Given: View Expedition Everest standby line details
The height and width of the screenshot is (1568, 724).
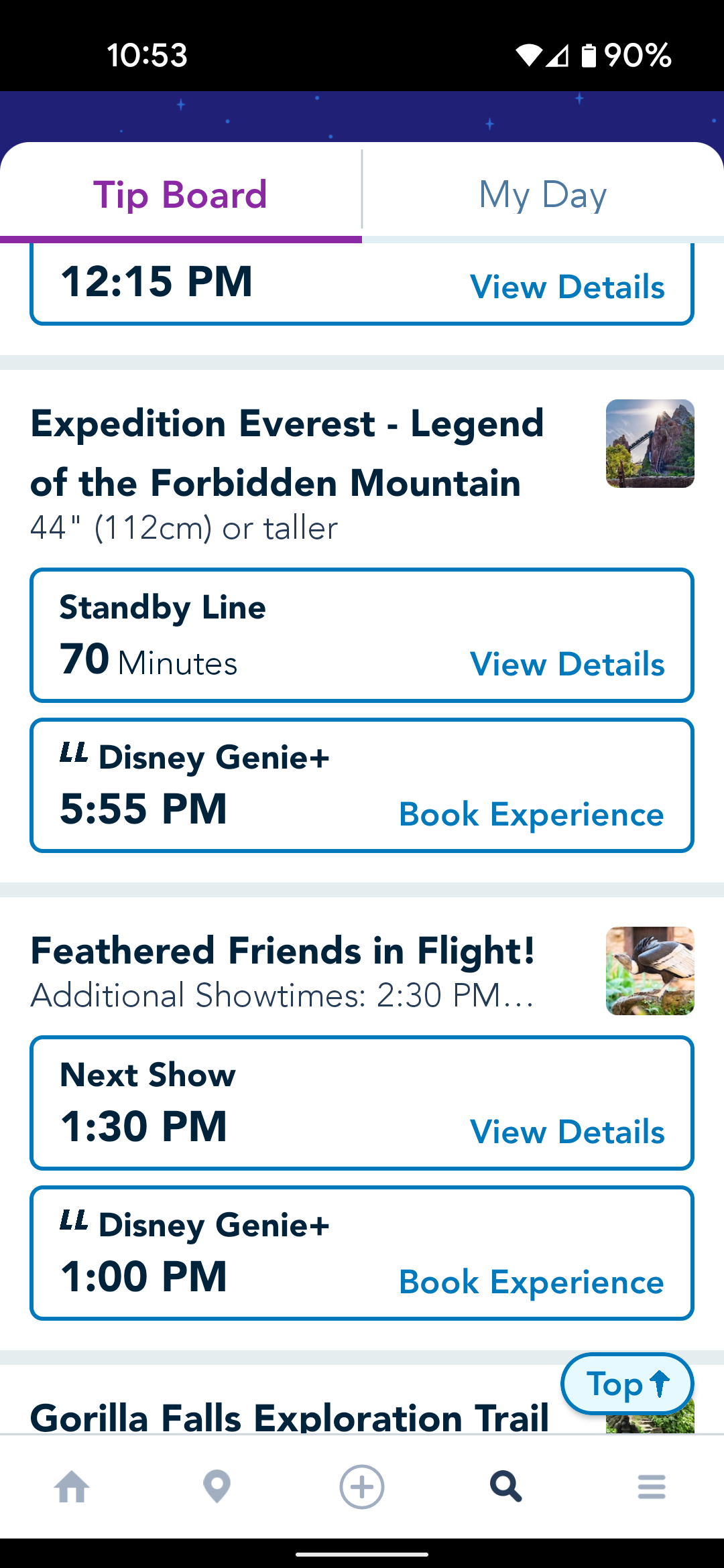Looking at the screenshot, I should click(x=567, y=664).
